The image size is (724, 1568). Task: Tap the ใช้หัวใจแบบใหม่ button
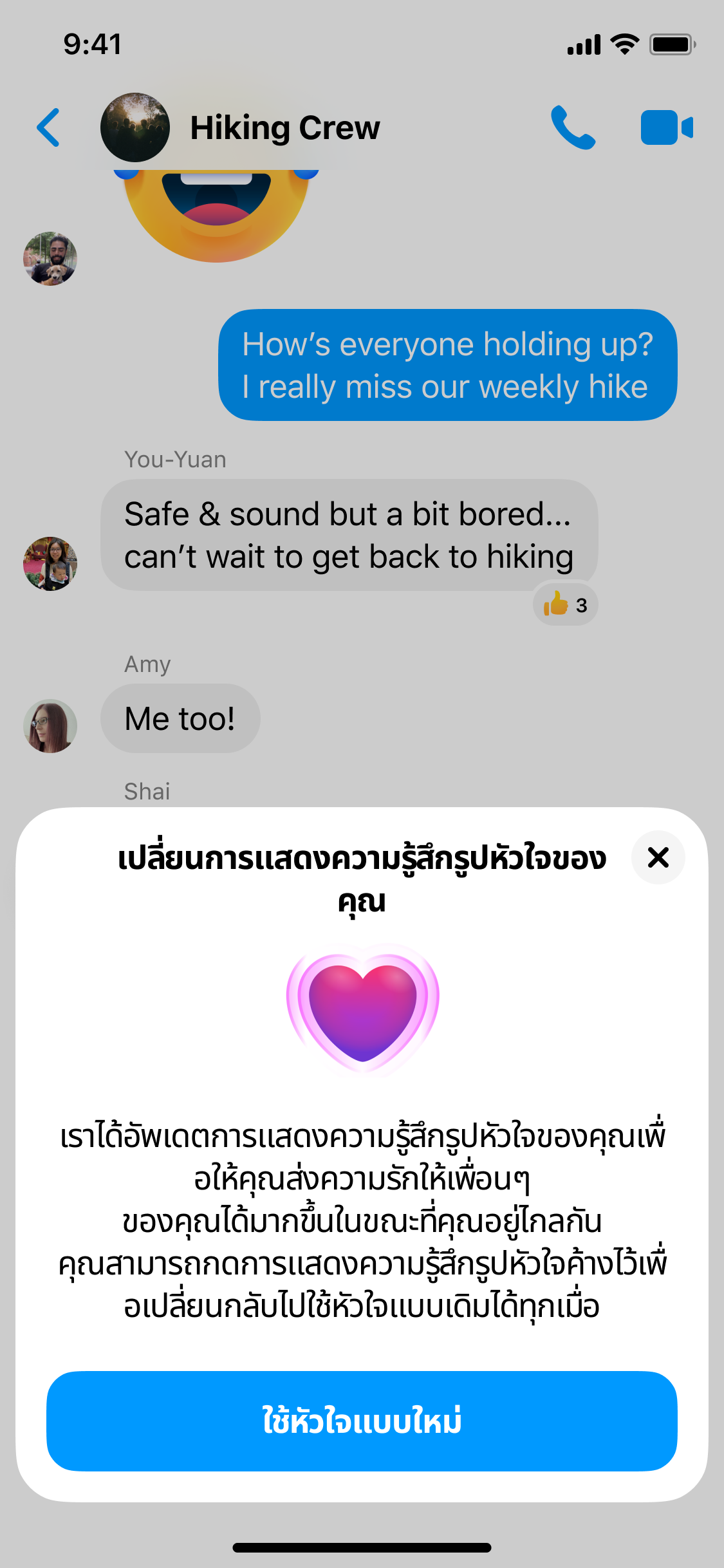click(x=362, y=1421)
